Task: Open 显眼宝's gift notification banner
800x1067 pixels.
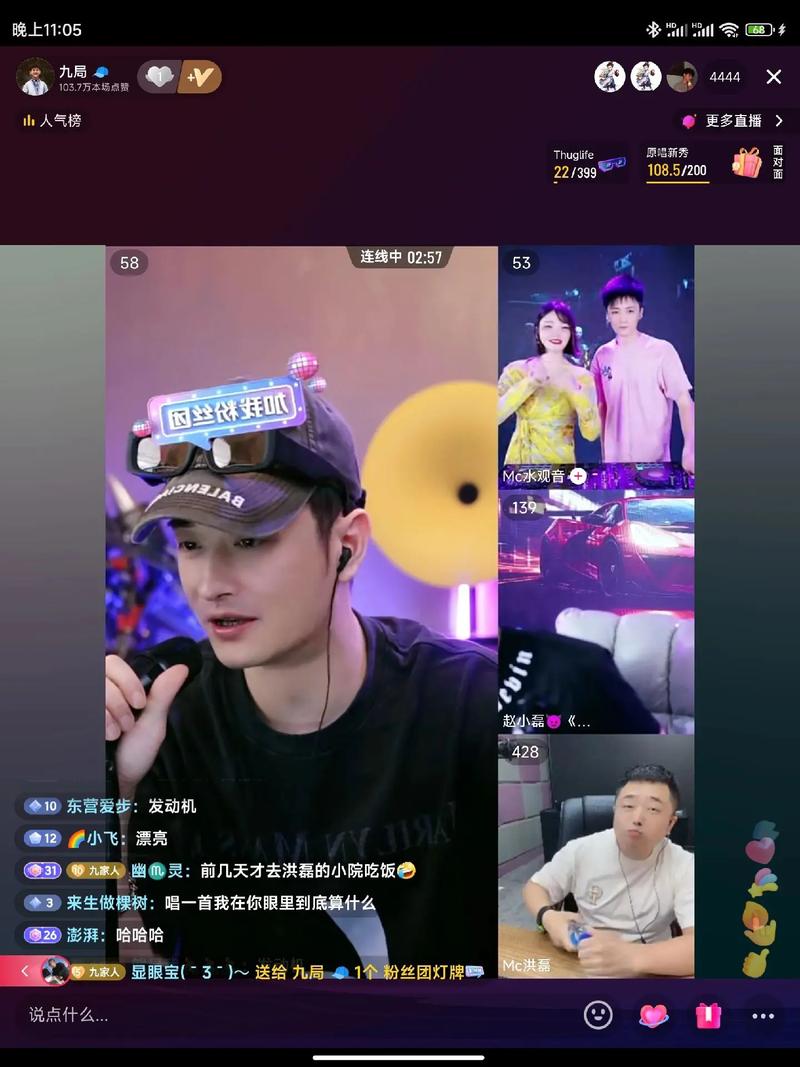Action: pyautogui.click(x=260, y=971)
